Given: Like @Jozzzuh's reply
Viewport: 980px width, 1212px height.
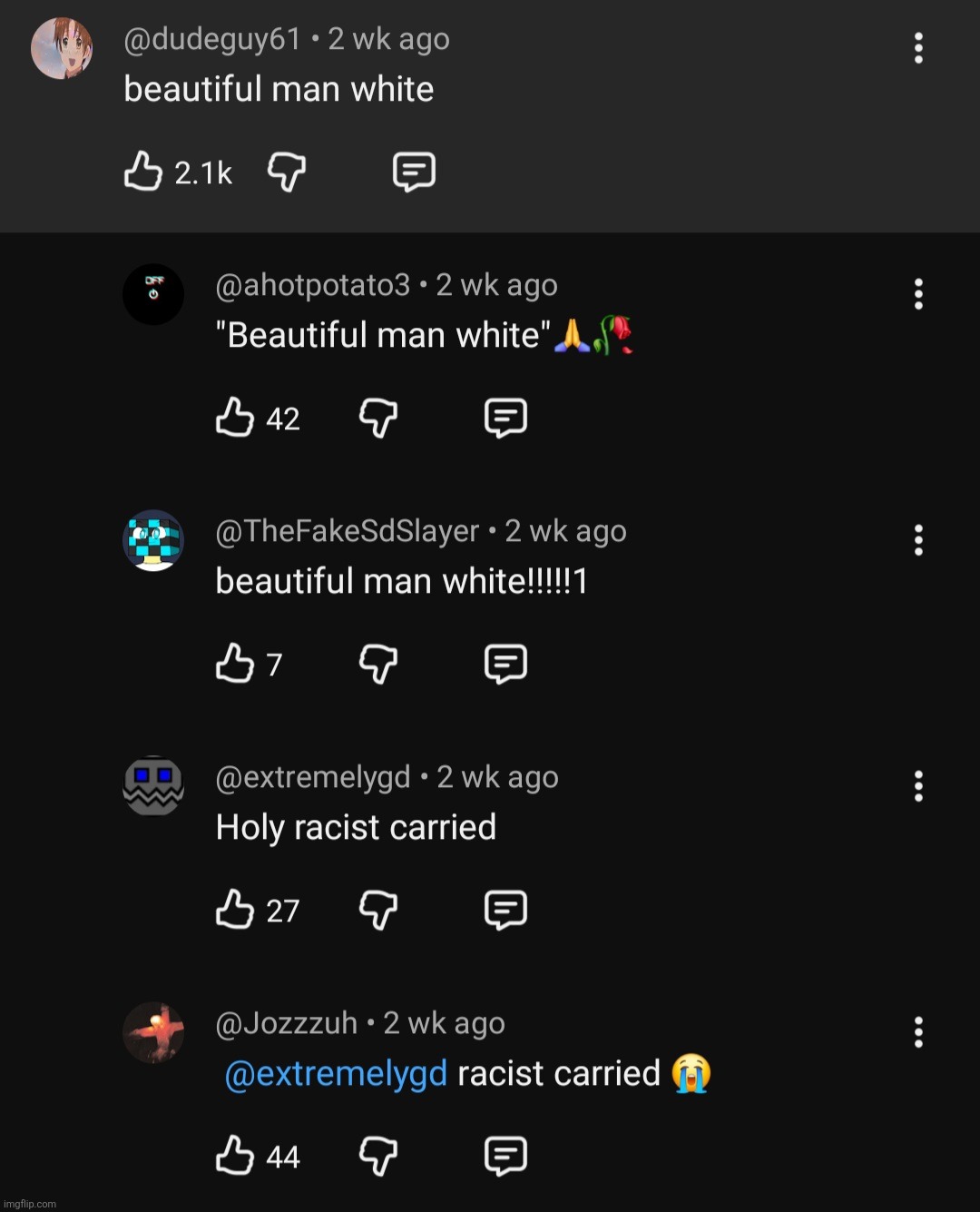Looking at the screenshot, I should (x=235, y=1156).
